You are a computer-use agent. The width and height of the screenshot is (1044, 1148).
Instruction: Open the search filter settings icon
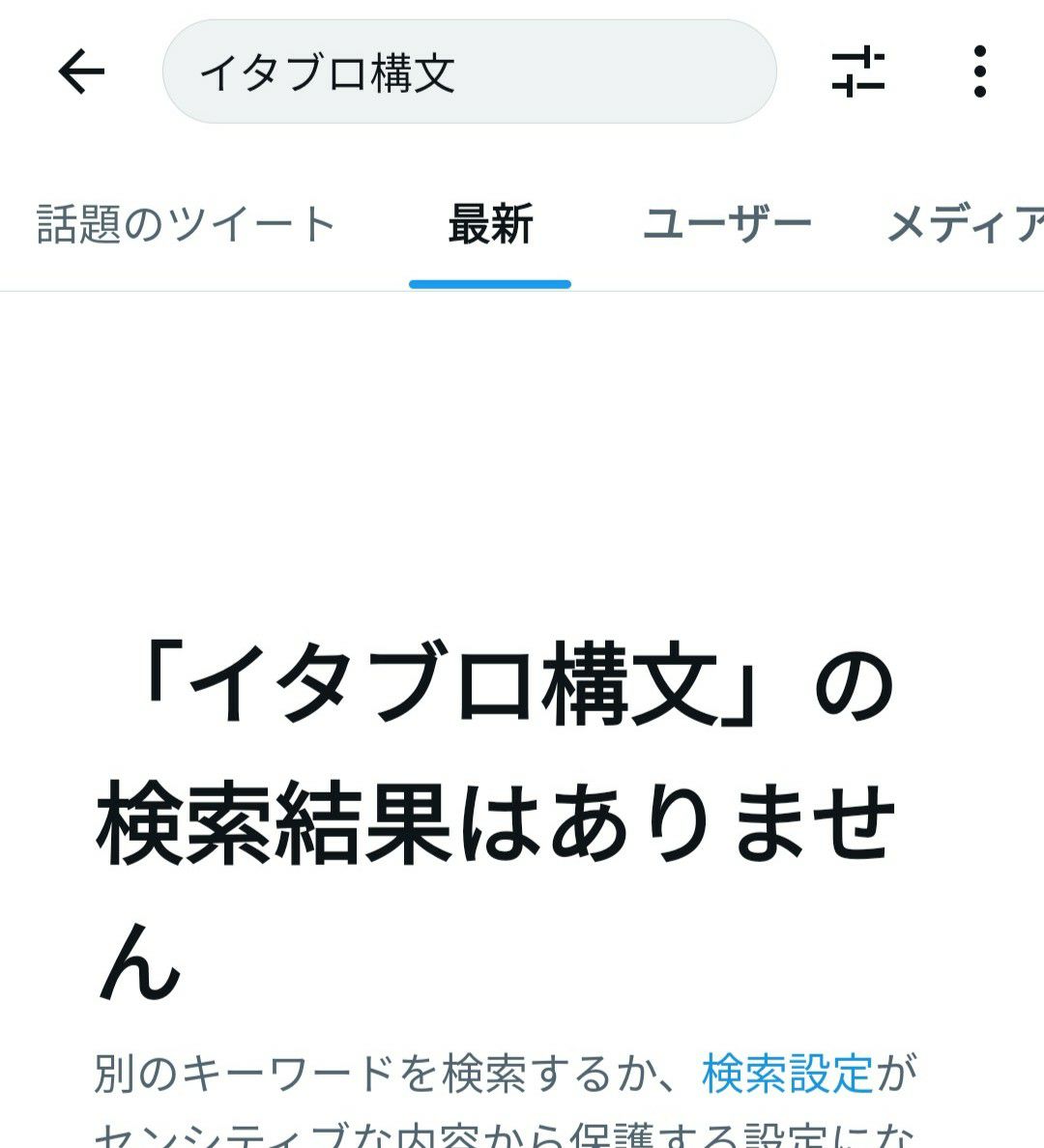[858, 72]
